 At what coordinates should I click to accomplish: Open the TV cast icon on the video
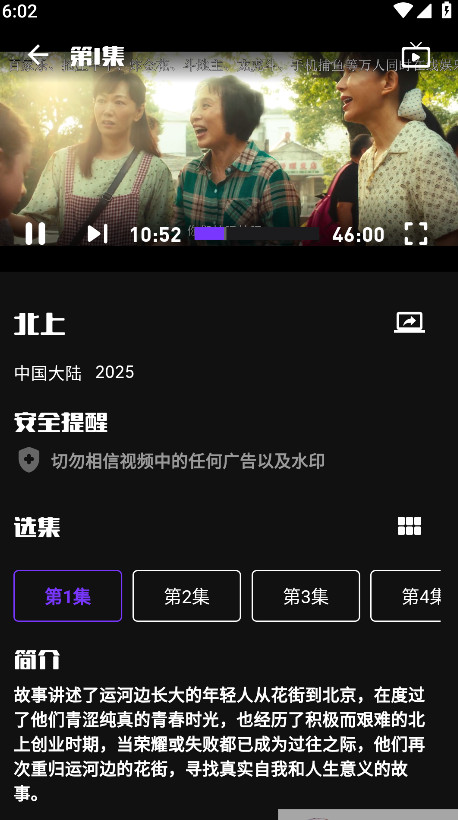416,55
